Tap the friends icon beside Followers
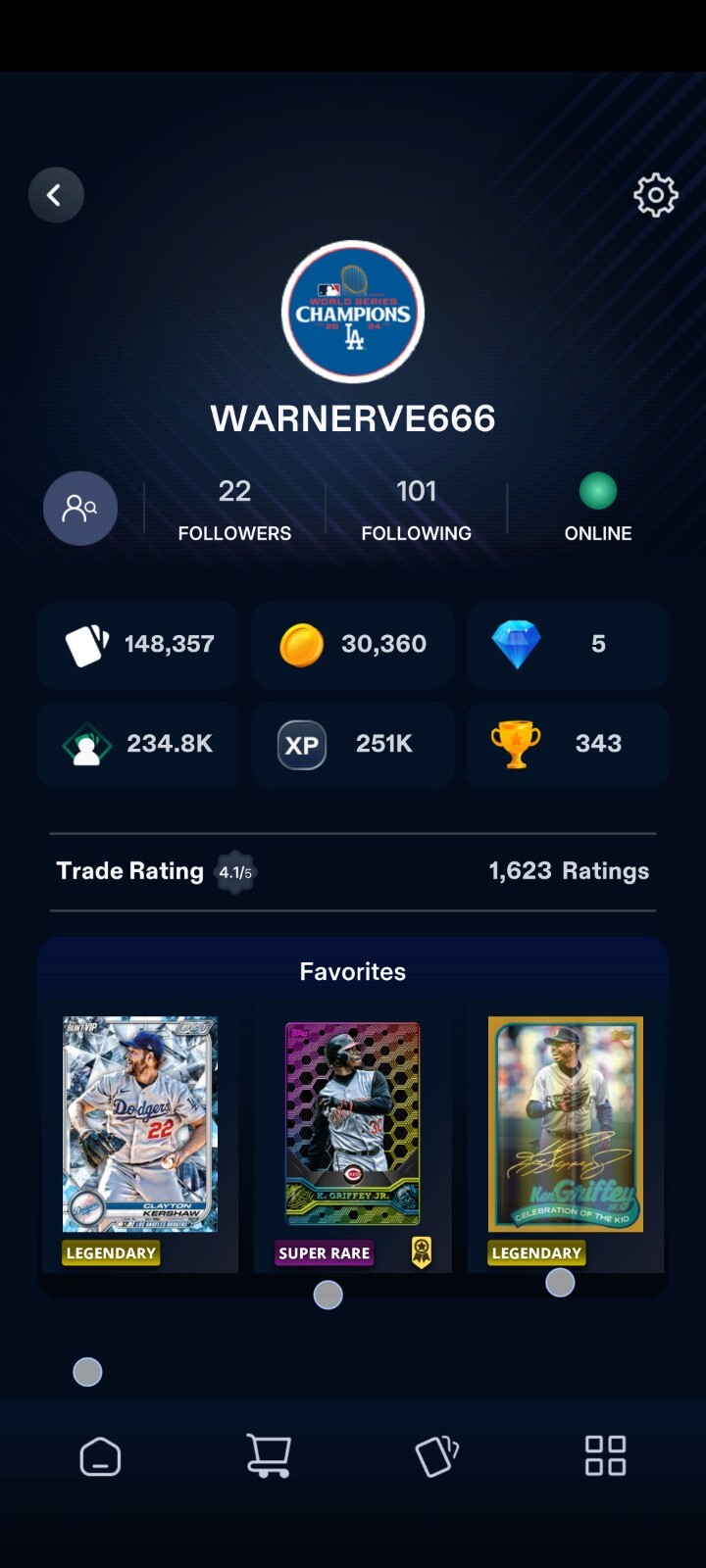This screenshot has height=1568, width=706. click(80, 508)
